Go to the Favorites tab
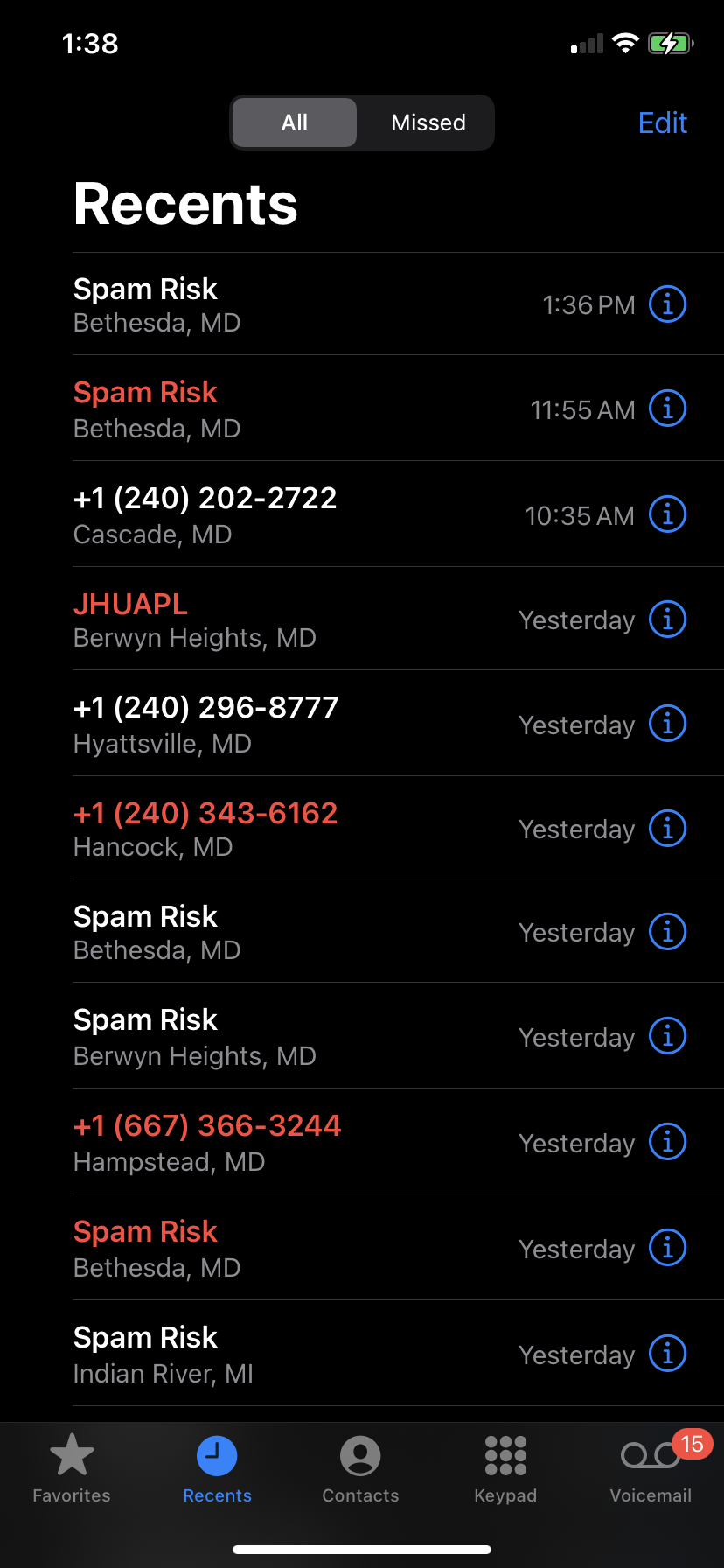Viewport: 724px width, 1568px height. coord(72,1469)
